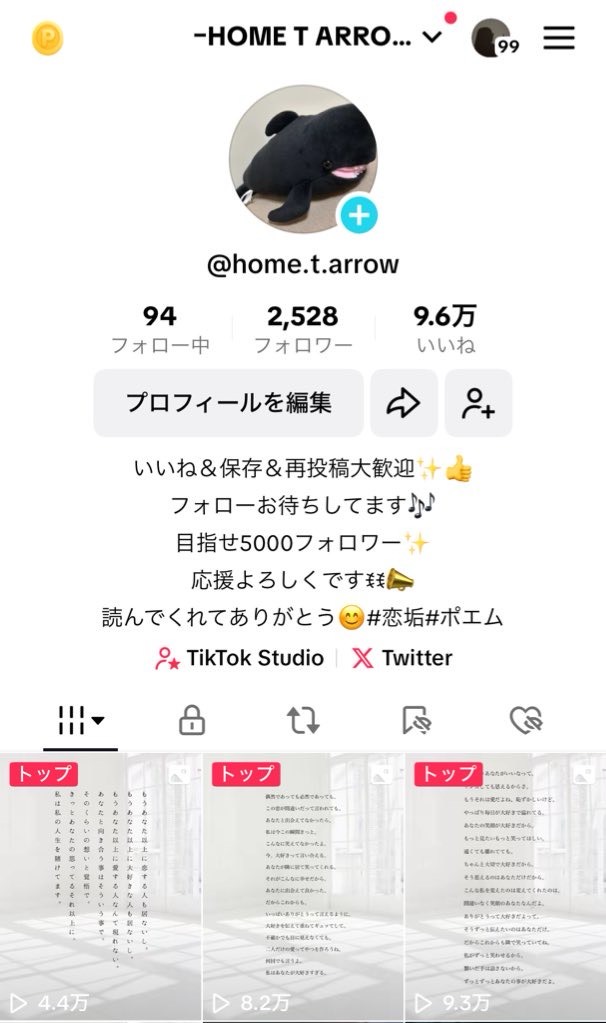Open the gold coin rewards icon

pyautogui.click(x=47, y=38)
